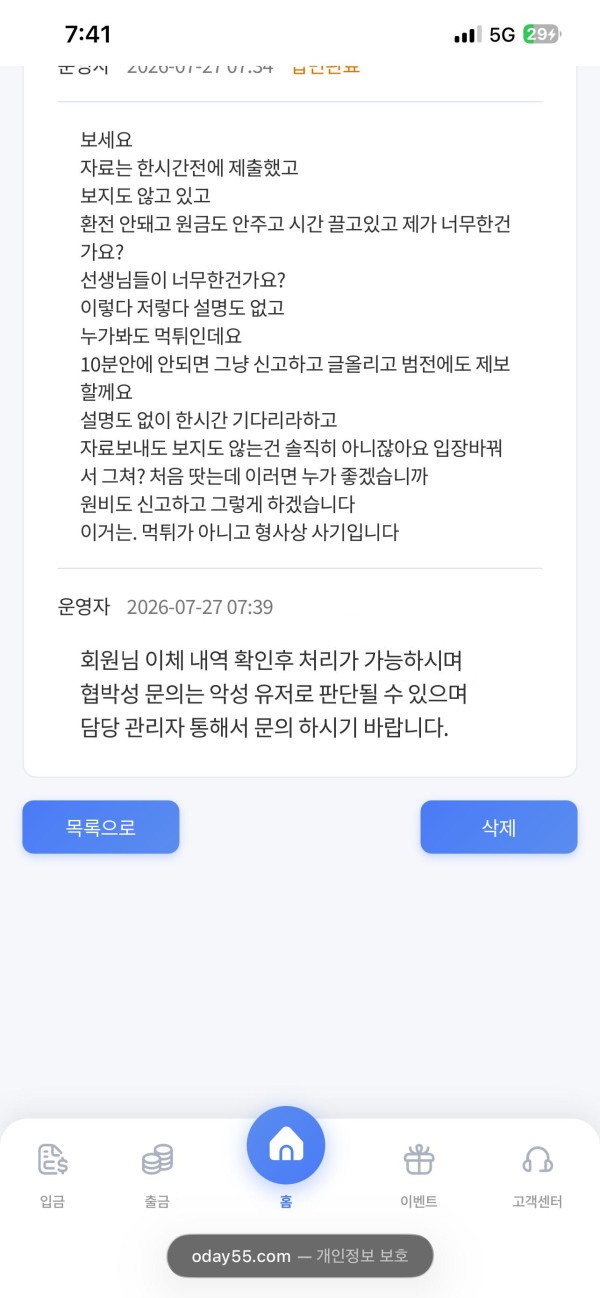Tap the oday55.com address pill

(300, 1256)
